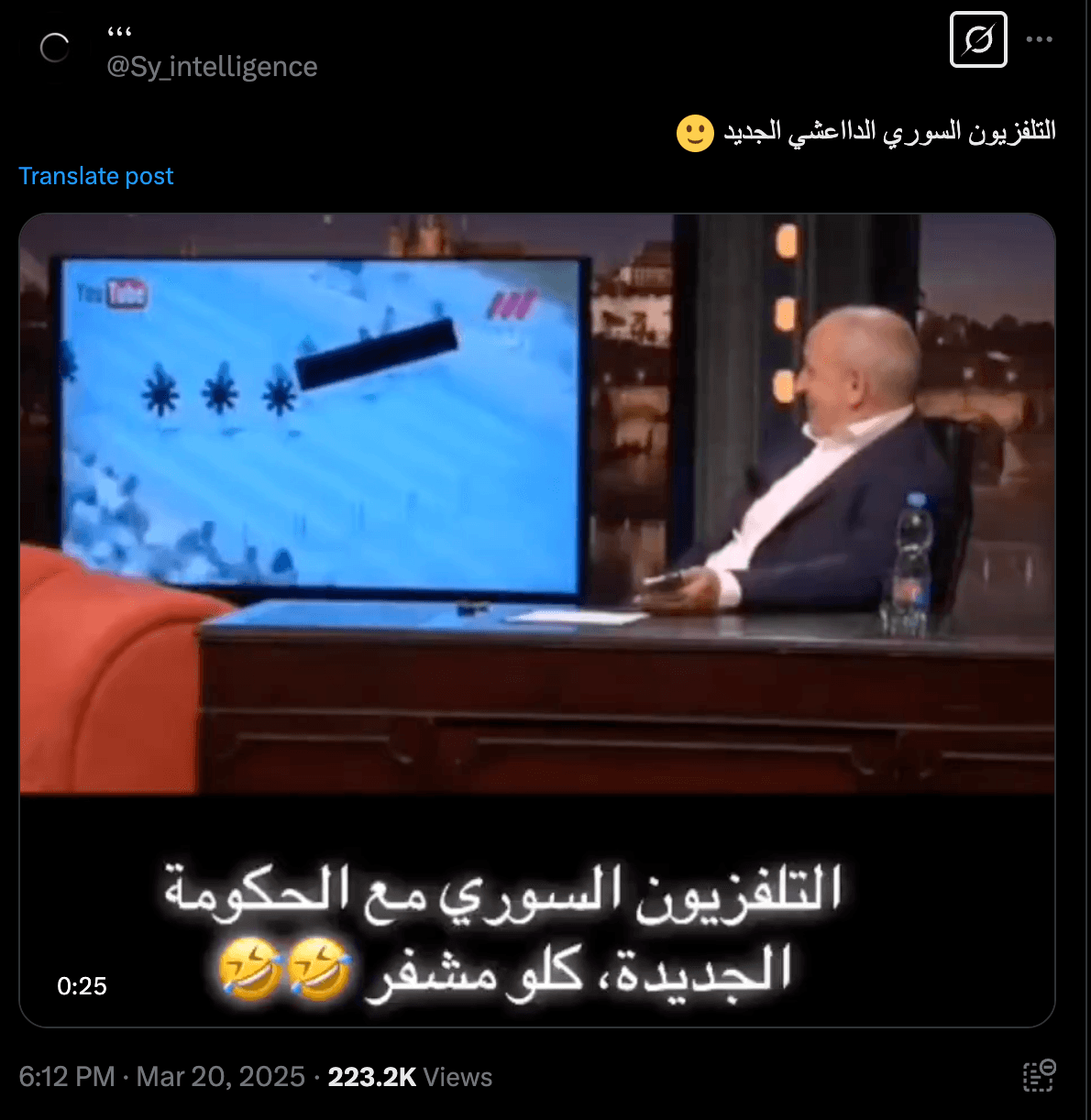The width and height of the screenshot is (1091, 1120).
Task: Open the @Sy_intelligence profile
Action: [x=212, y=67]
